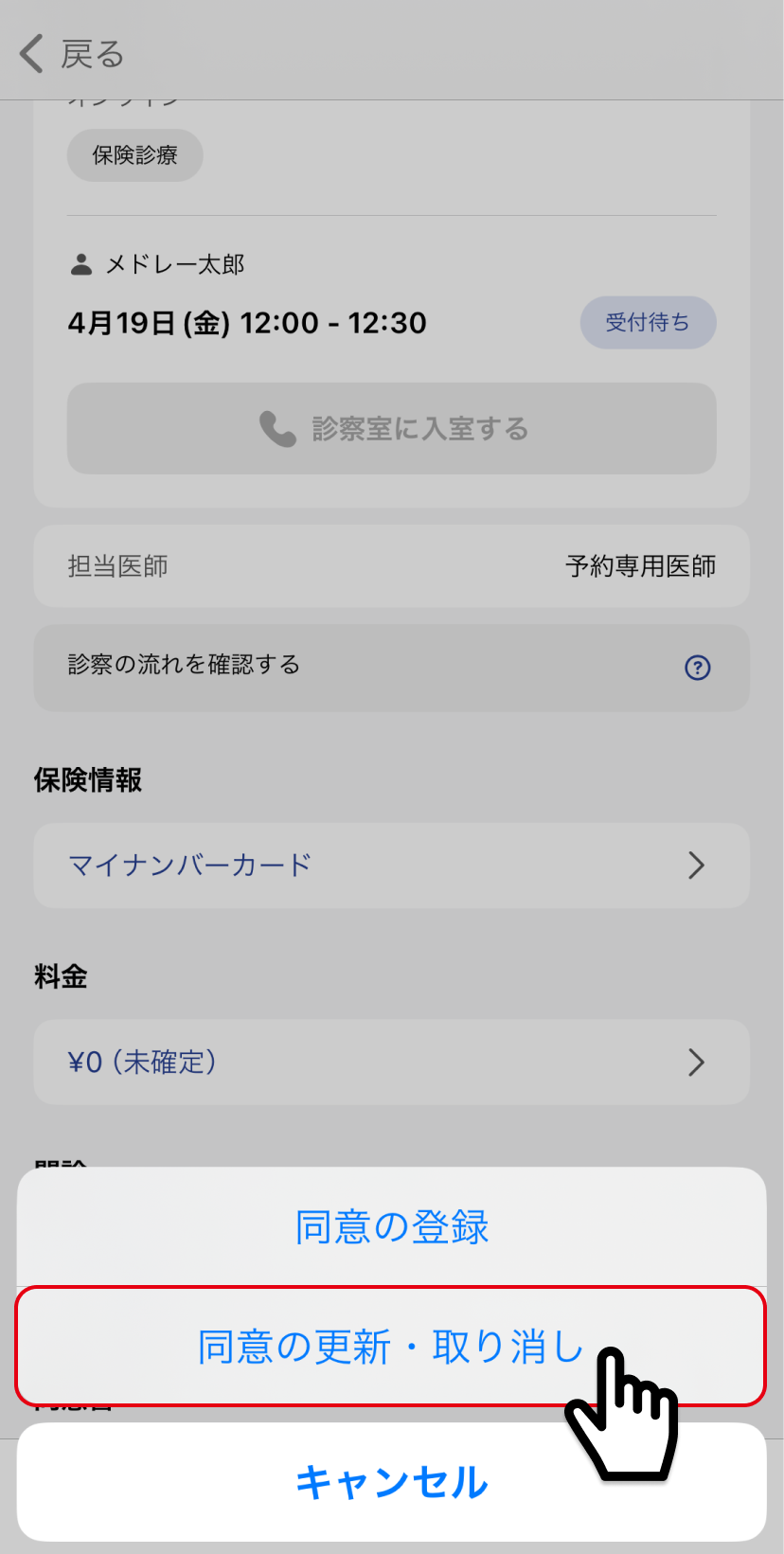The width and height of the screenshot is (784, 1554).
Task: Enter the consultation room 診察室に入室する
Action: click(x=391, y=428)
